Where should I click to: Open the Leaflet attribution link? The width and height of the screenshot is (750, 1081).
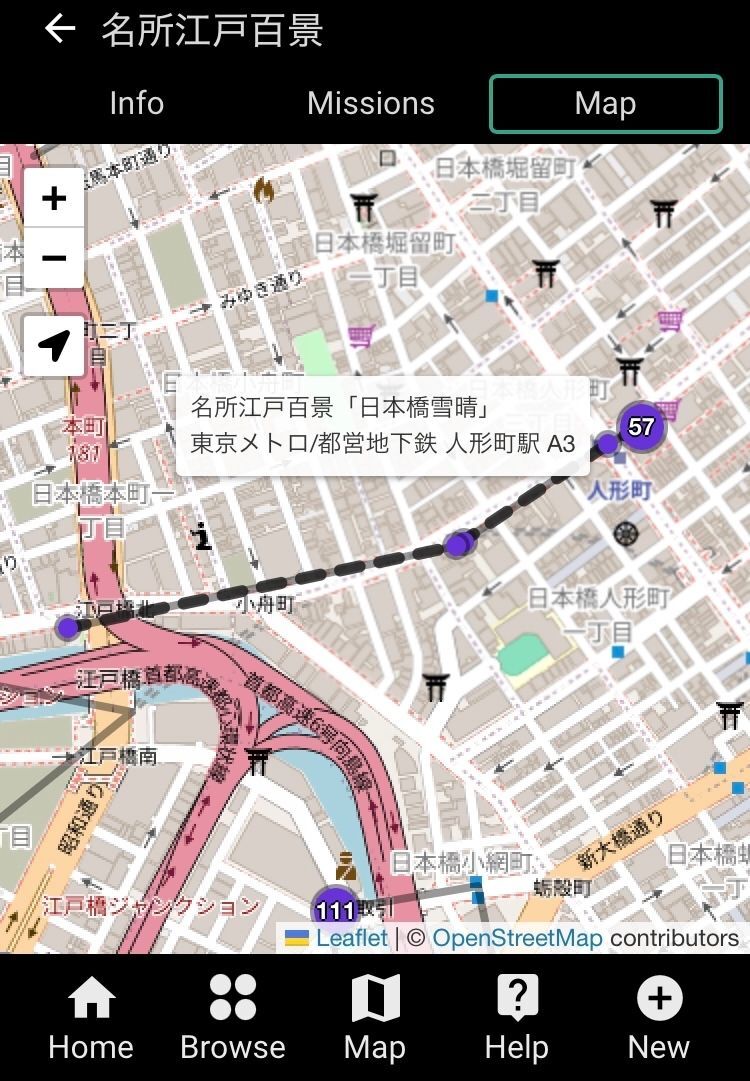pyautogui.click(x=351, y=938)
